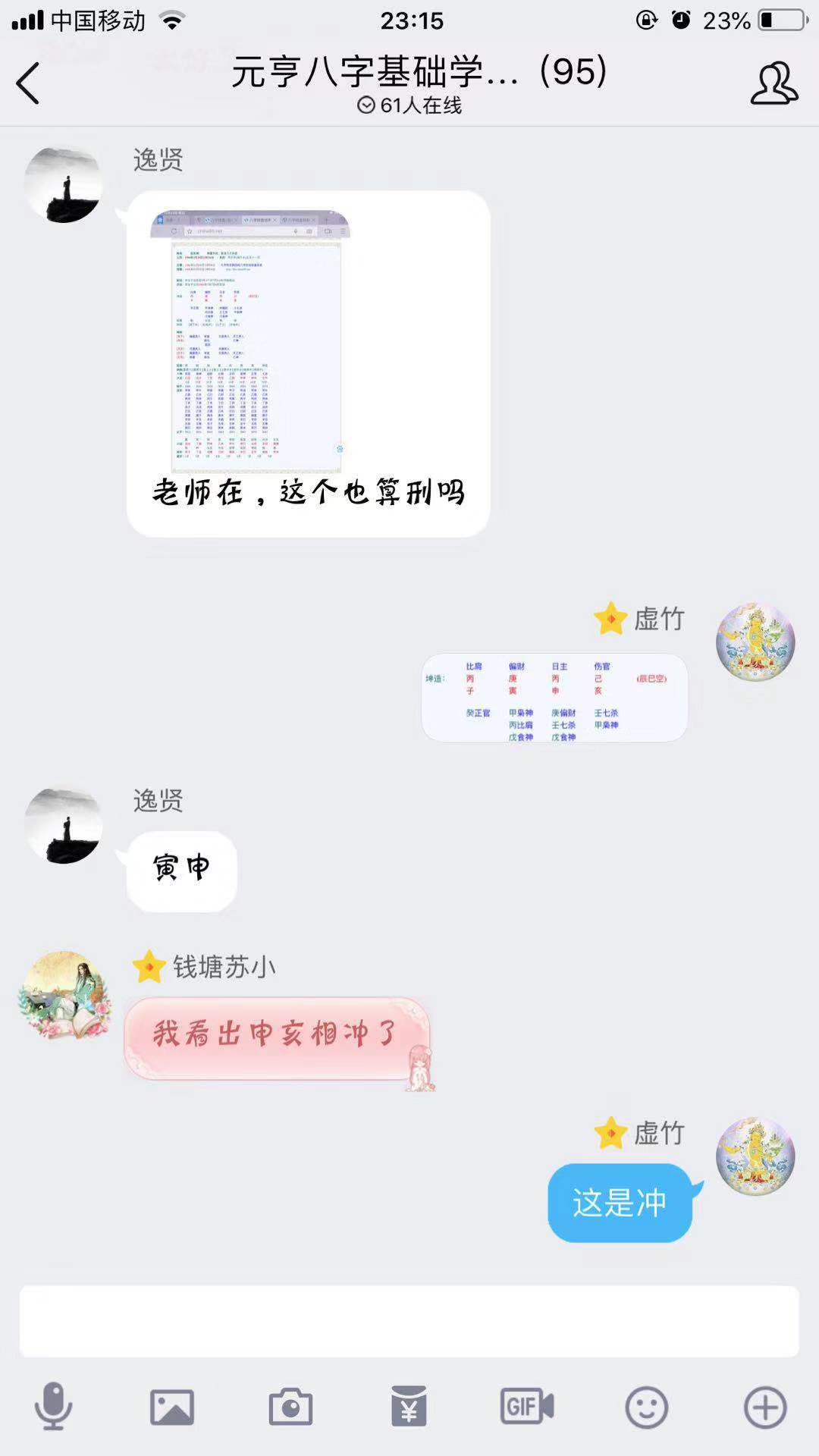Open group members and info

click(773, 83)
